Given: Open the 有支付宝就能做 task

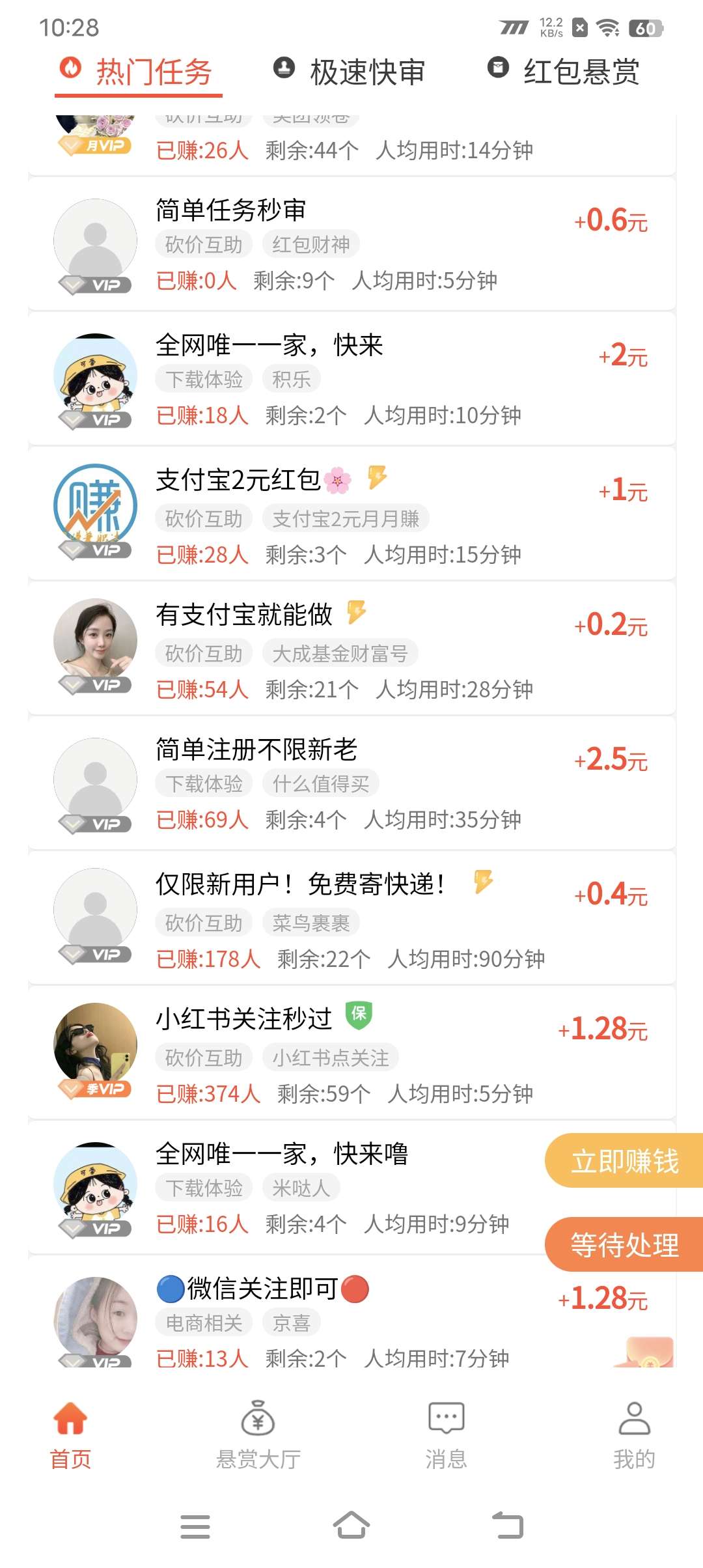Looking at the screenshot, I should point(351,649).
